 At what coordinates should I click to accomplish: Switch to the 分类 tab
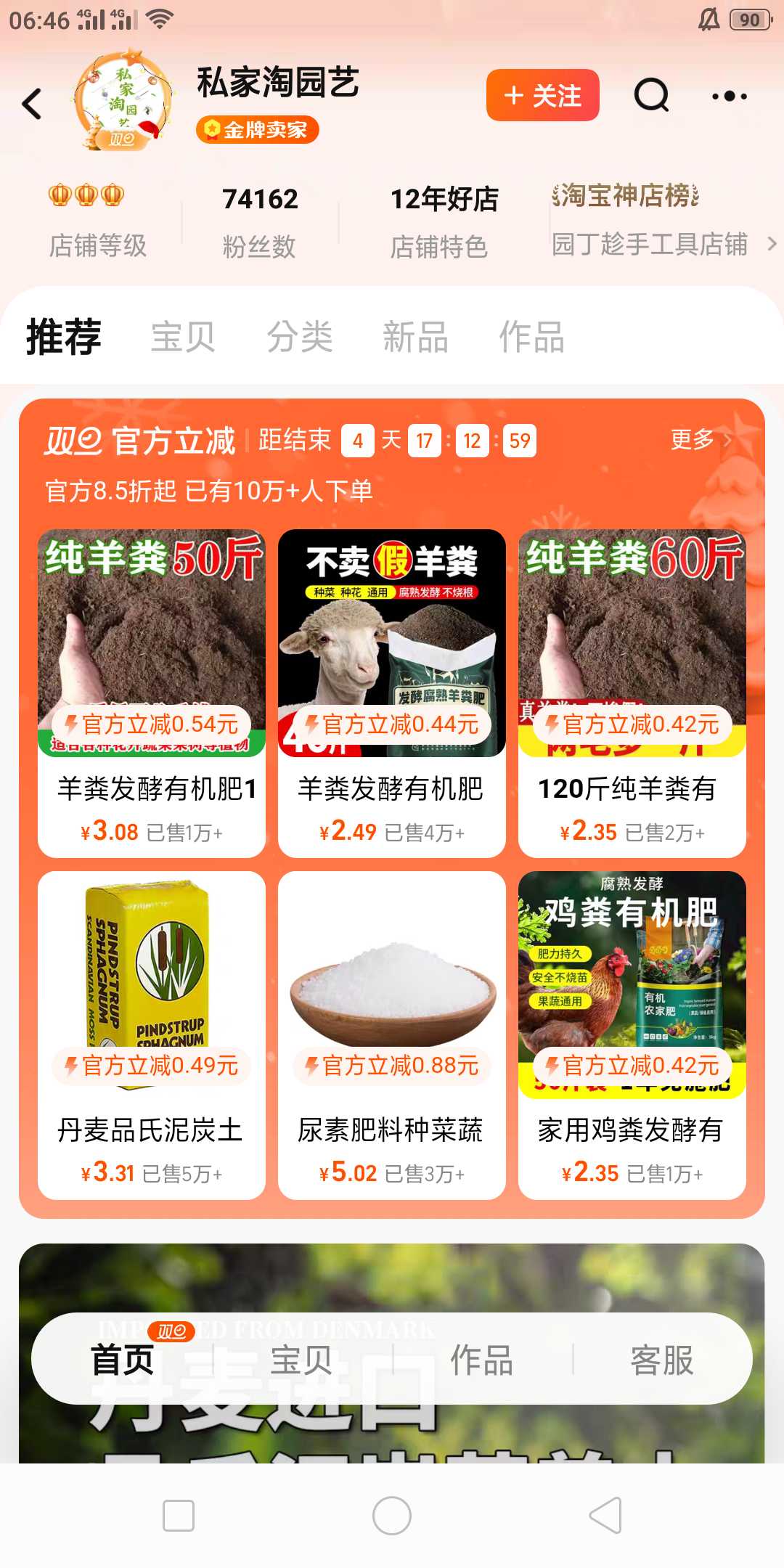pos(299,338)
